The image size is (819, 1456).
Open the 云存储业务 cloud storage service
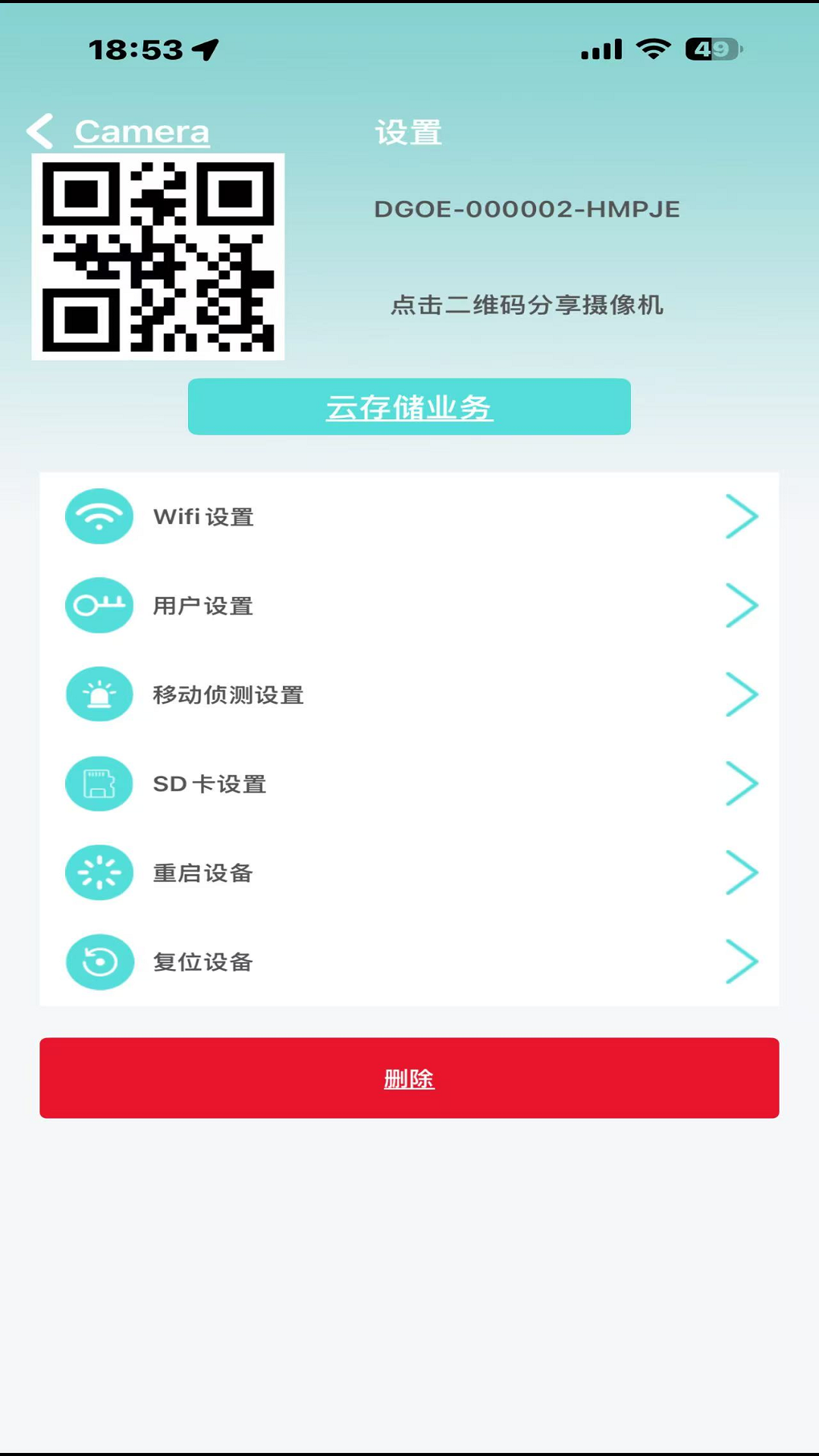pos(409,406)
